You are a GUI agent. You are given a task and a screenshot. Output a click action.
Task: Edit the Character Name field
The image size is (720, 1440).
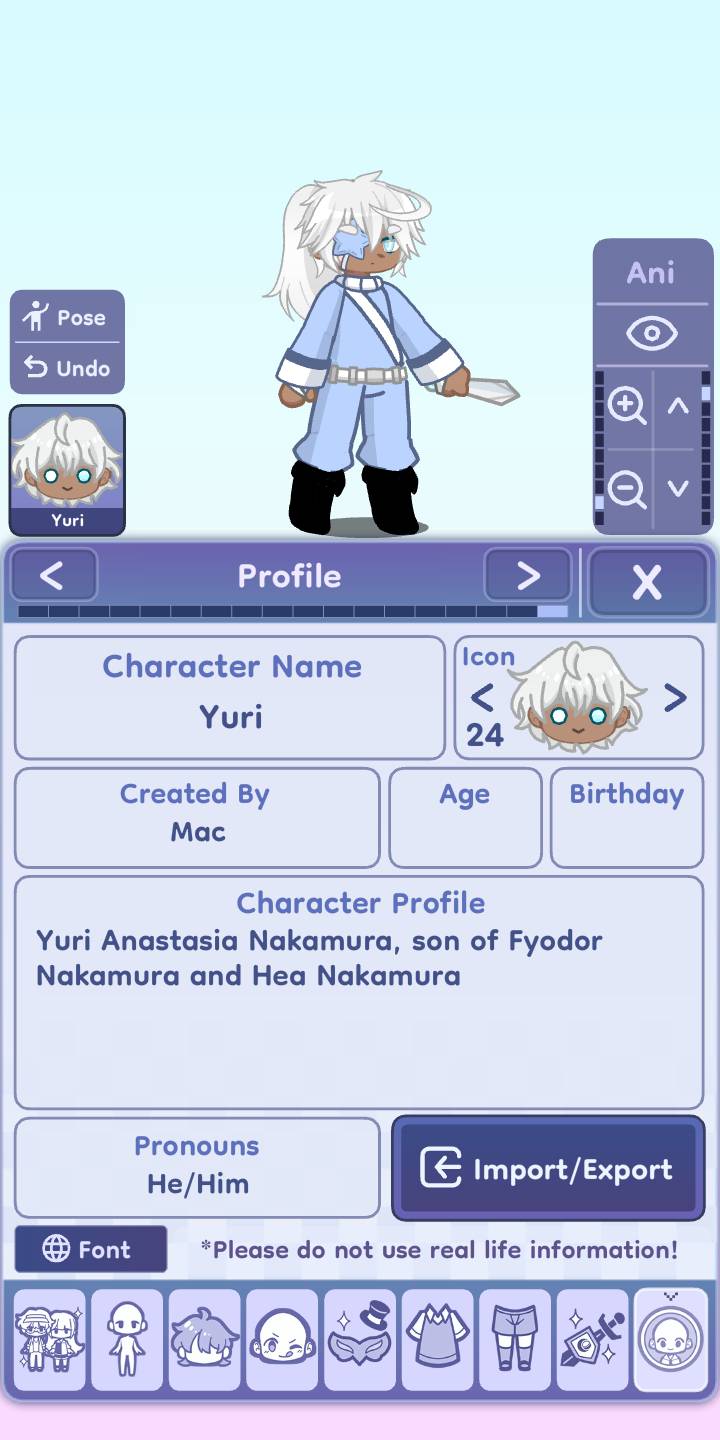pyautogui.click(x=230, y=698)
